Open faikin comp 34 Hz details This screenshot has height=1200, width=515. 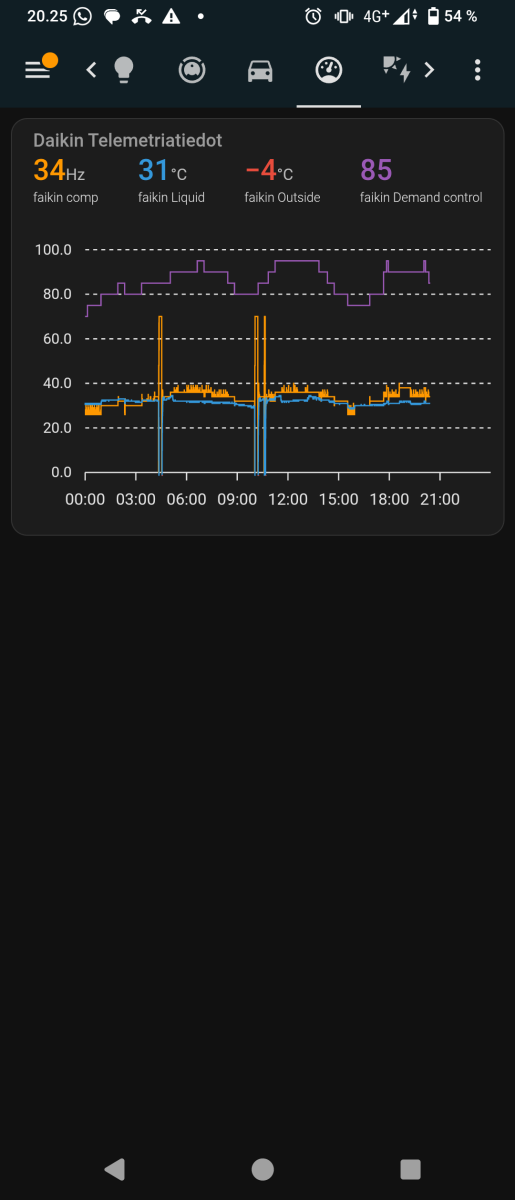[x=66, y=181]
